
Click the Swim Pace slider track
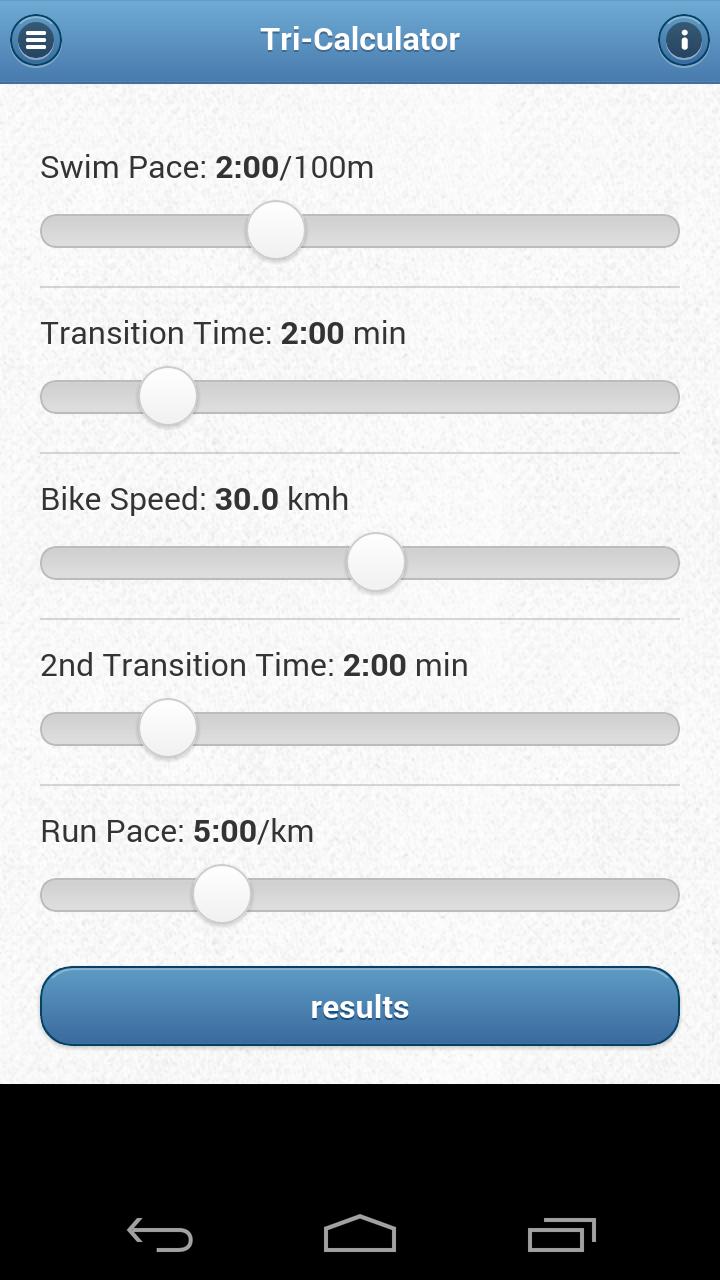[x=500, y=230]
